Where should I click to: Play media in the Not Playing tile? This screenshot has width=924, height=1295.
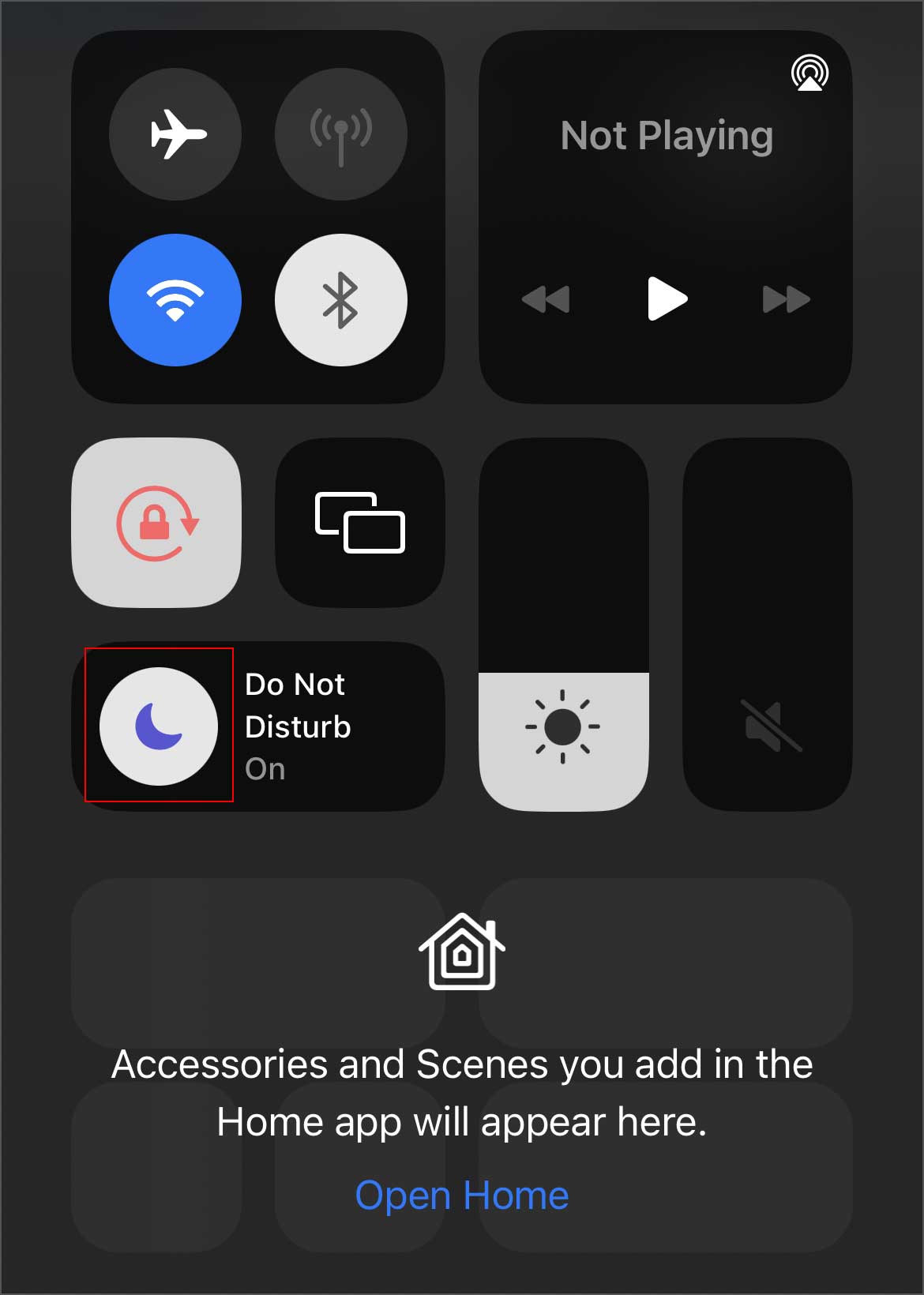tap(667, 298)
